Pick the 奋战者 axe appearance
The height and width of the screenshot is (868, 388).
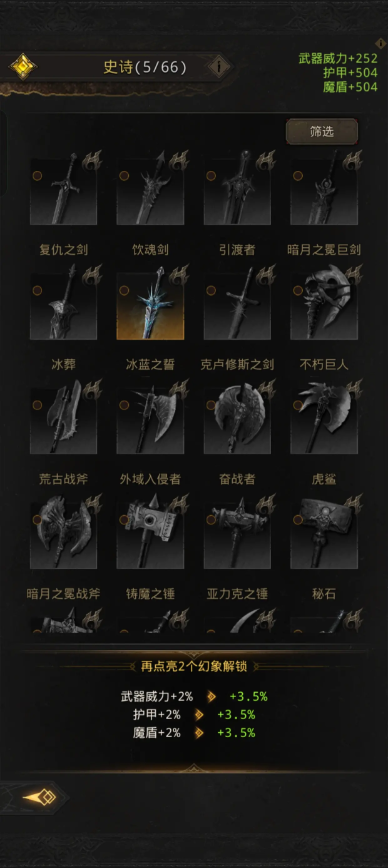237,418
